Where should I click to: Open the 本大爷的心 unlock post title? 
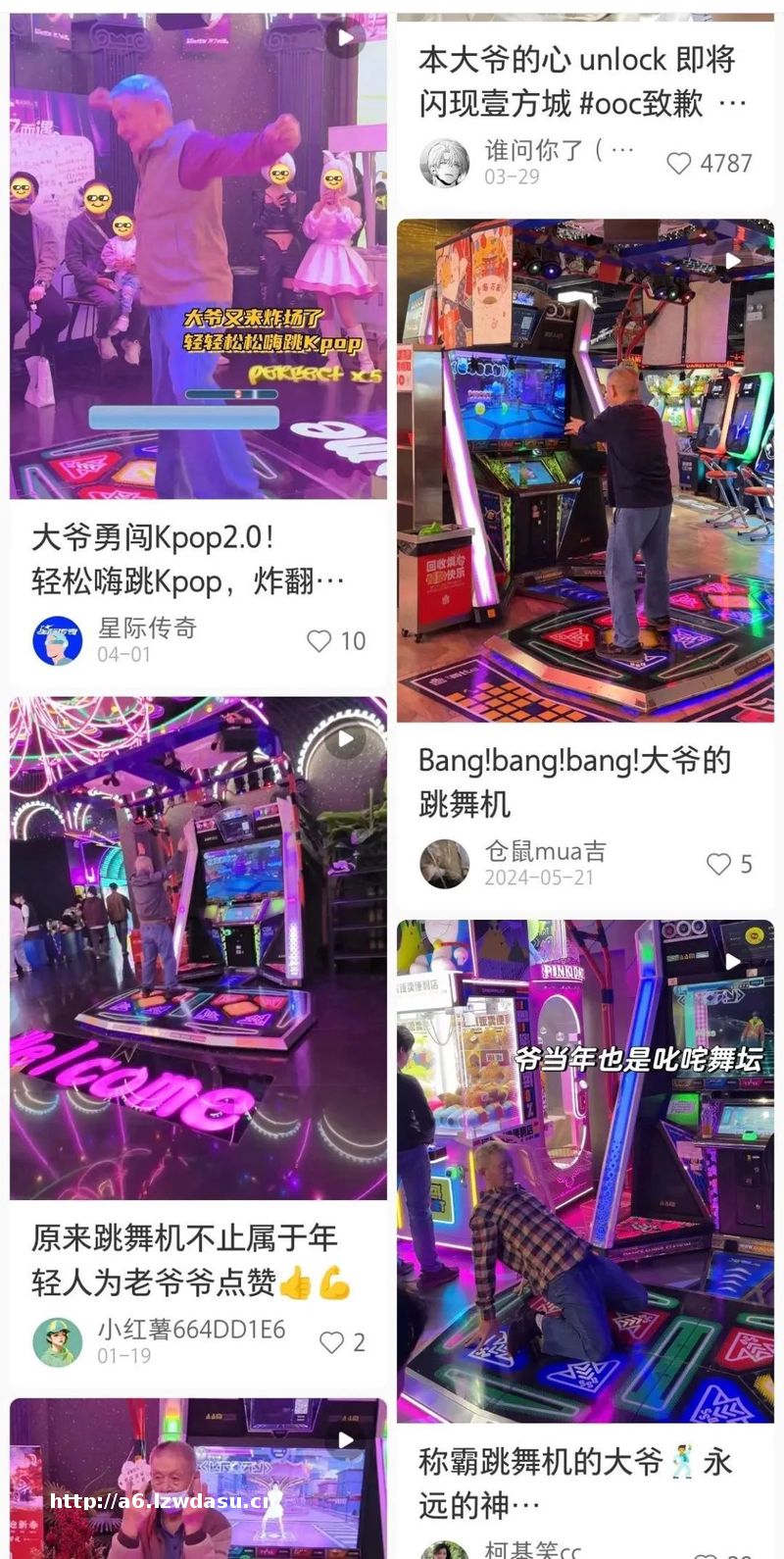(x=578, y=80)
